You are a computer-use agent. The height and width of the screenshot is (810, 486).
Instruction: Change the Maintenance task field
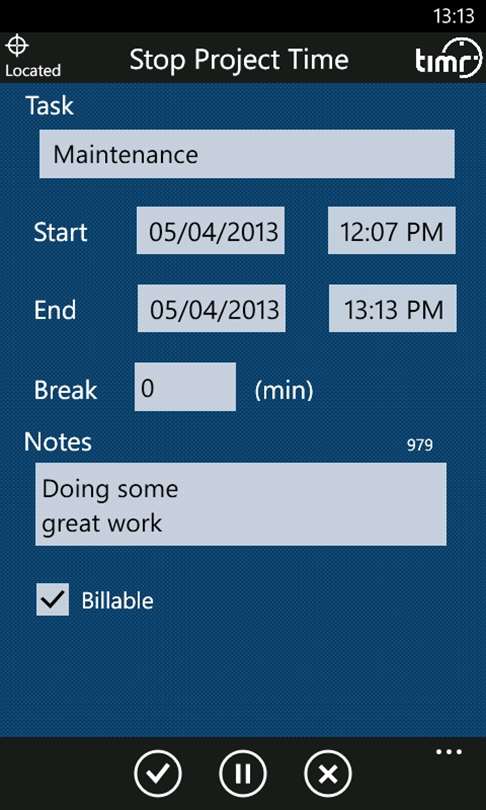pyautogui.click(x=247, y=154)
